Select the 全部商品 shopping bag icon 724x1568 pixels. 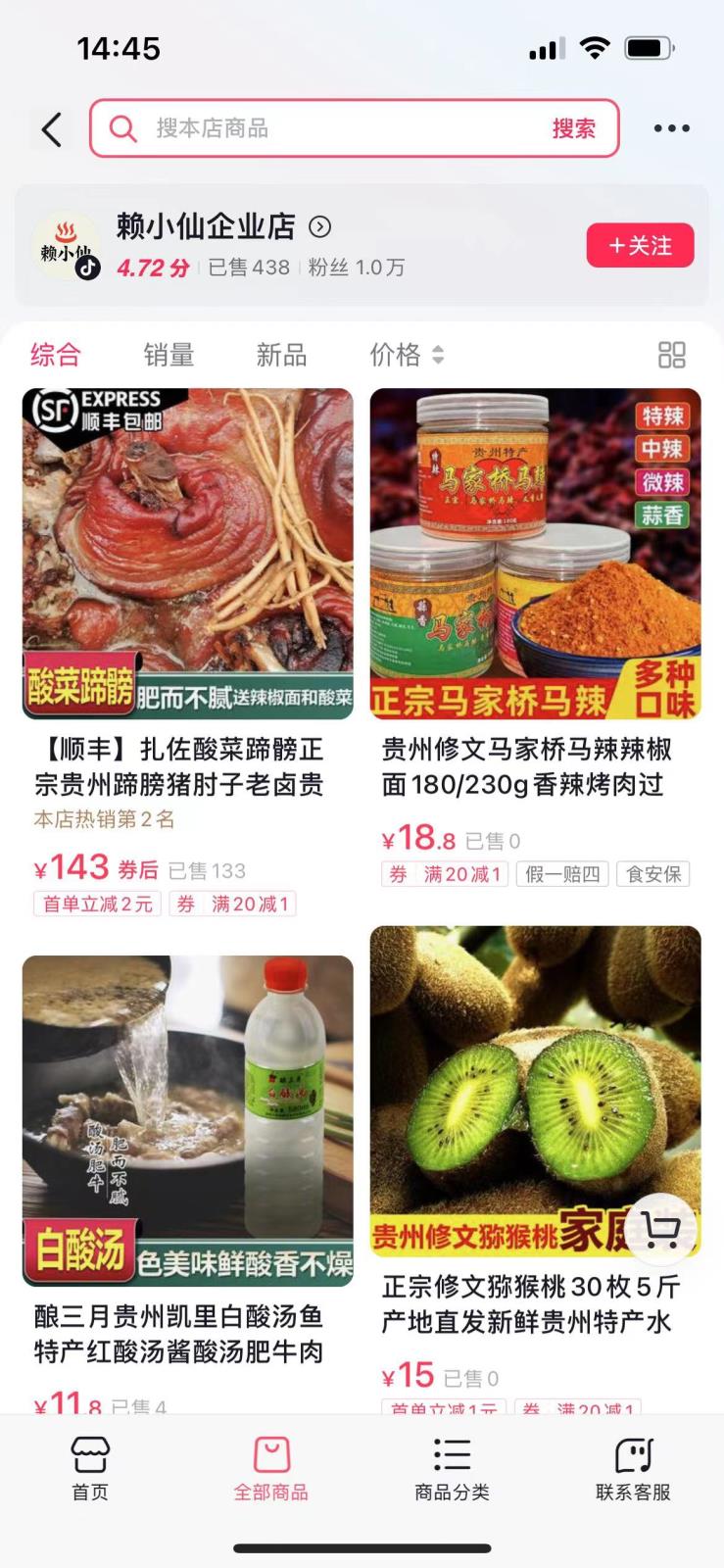[x=271, y=1456]
